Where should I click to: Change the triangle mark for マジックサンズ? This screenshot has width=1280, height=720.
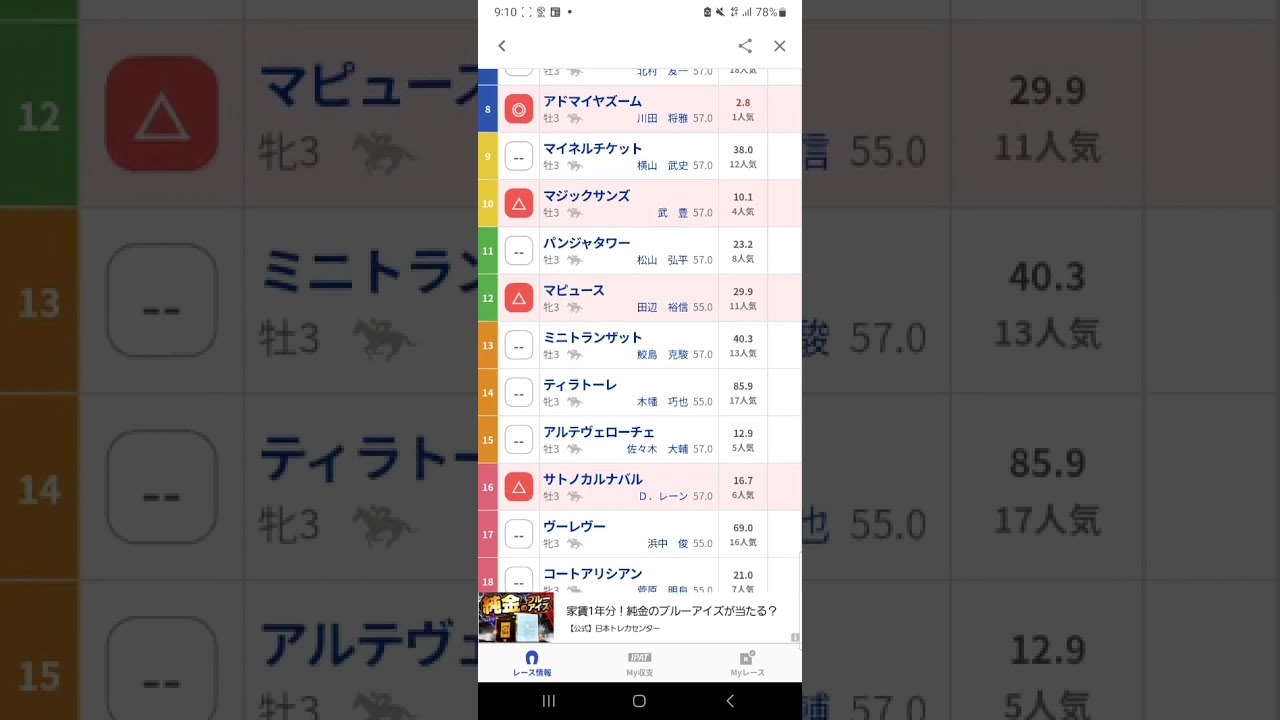coord(518,204)
